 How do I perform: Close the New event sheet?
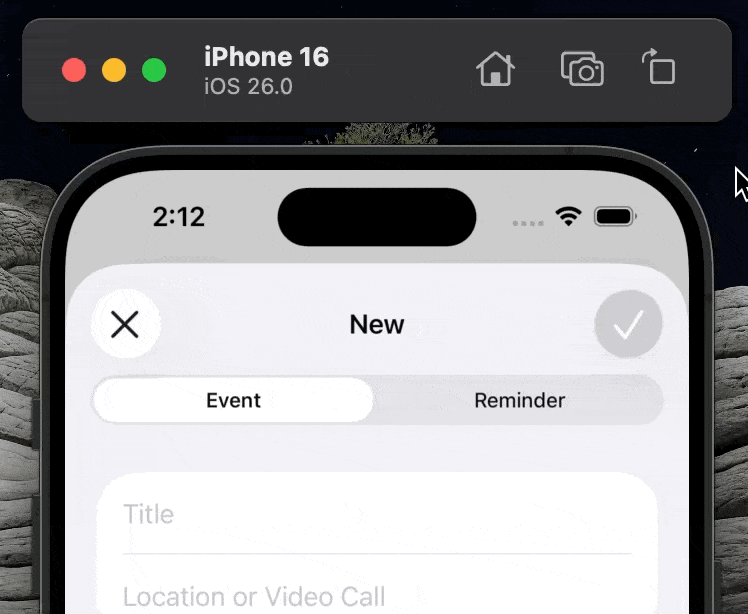tap(125, 324)
